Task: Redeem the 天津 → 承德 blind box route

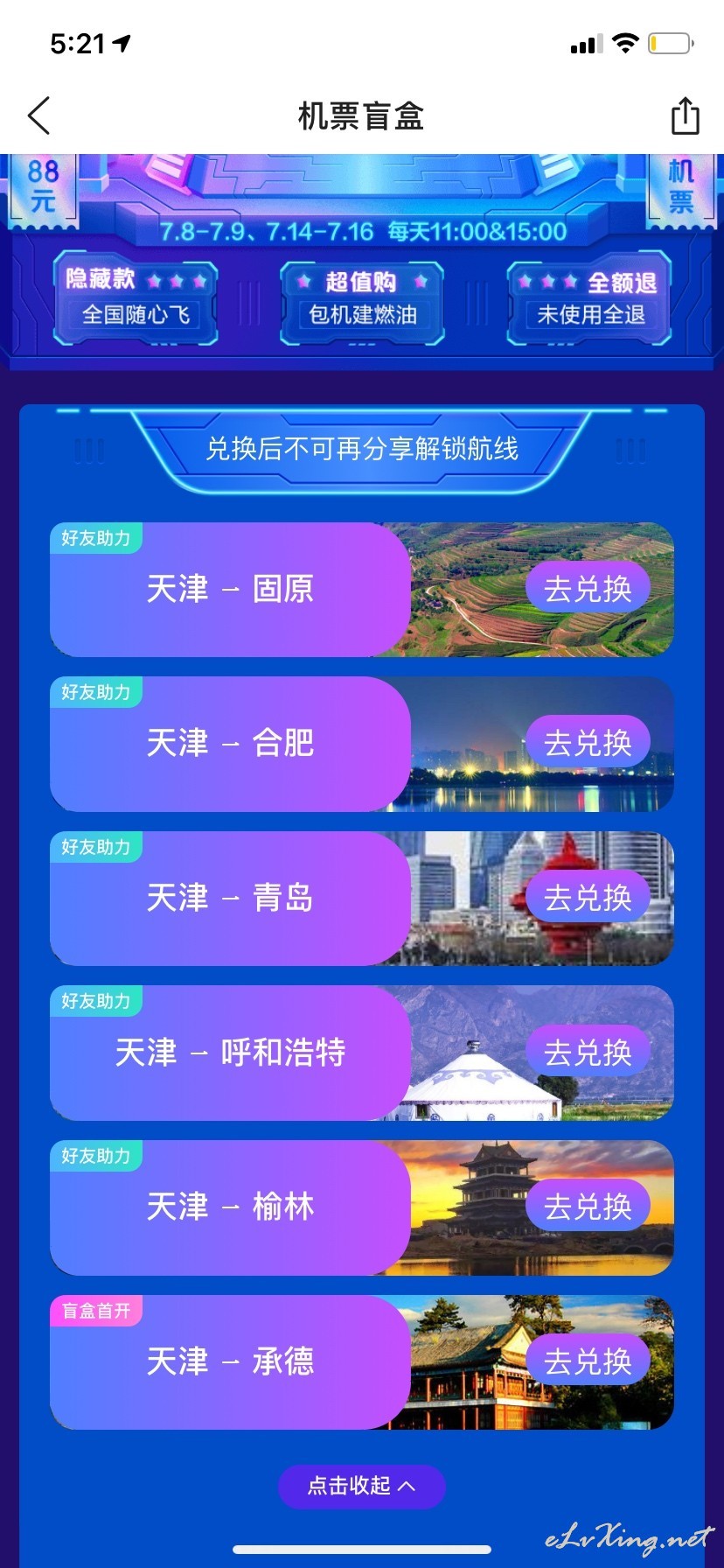Action: pos(588,1361)
